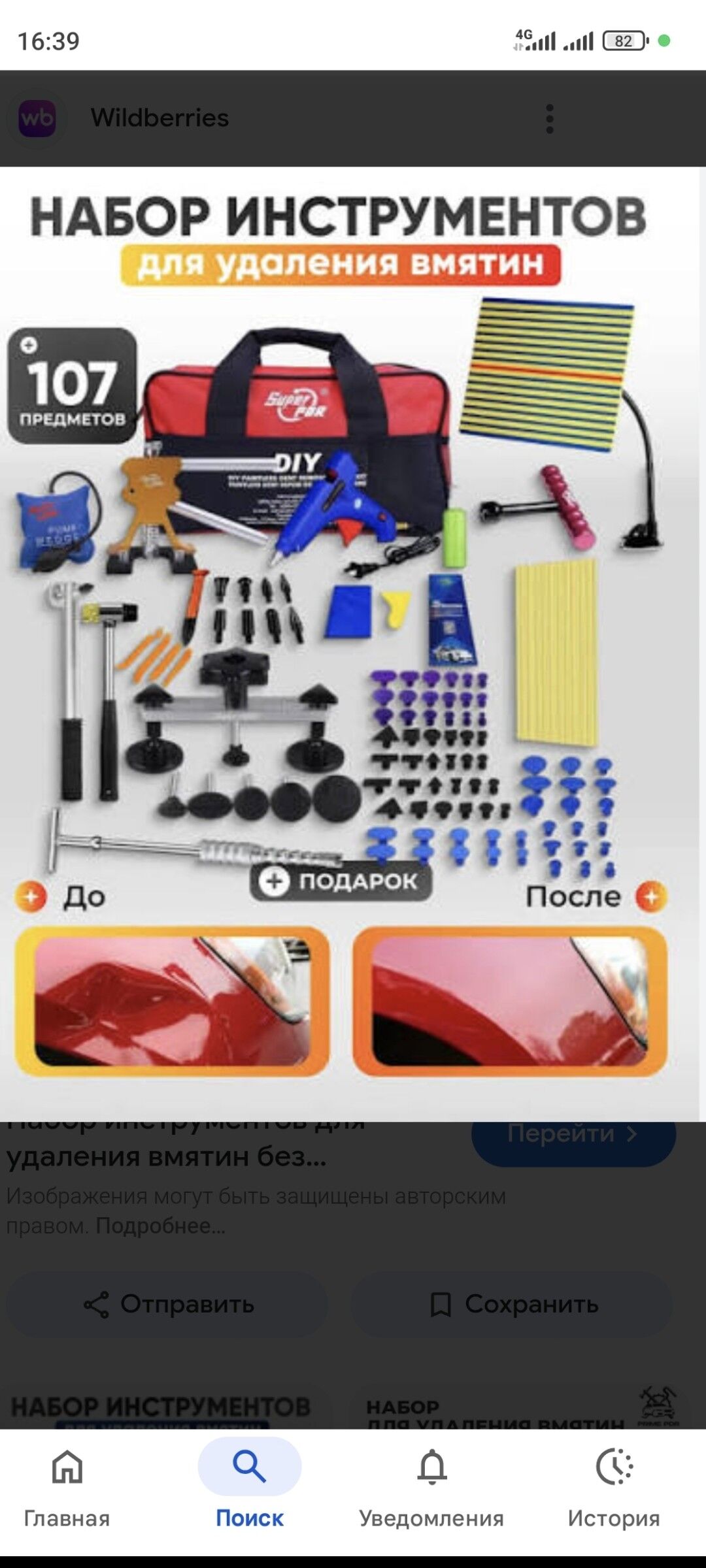Screen dimensions: 706x1568
Task: Tap the Перейти button
Action: (573, 1135)
